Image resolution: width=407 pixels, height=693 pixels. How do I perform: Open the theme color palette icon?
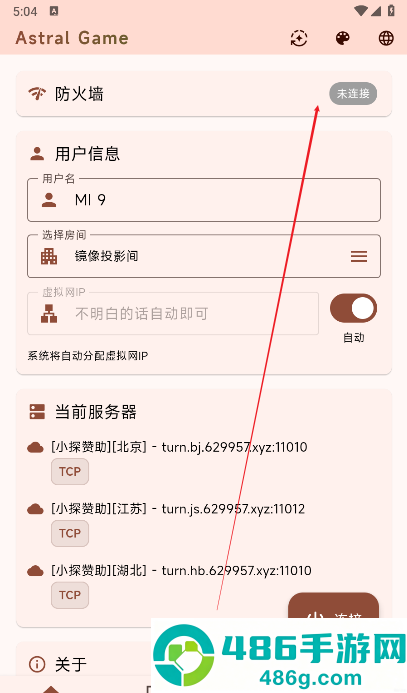[x=342, y=38]
